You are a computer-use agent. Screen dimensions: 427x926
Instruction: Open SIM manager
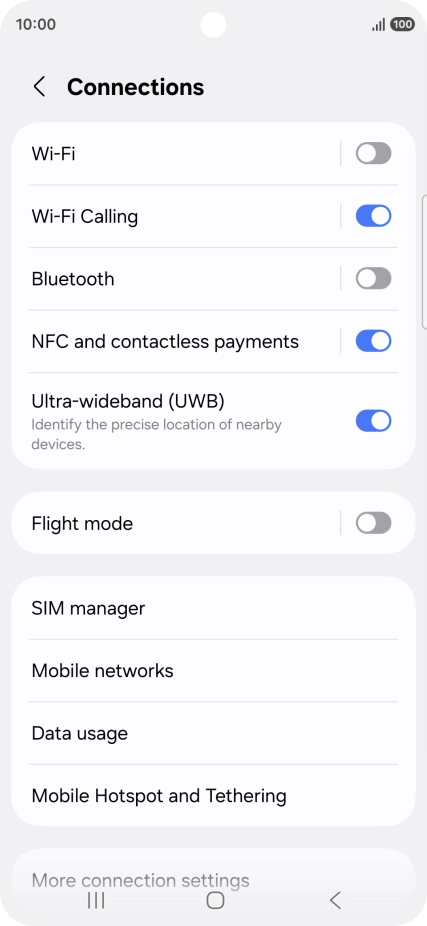pyautogui.click(x=213, y=608)
